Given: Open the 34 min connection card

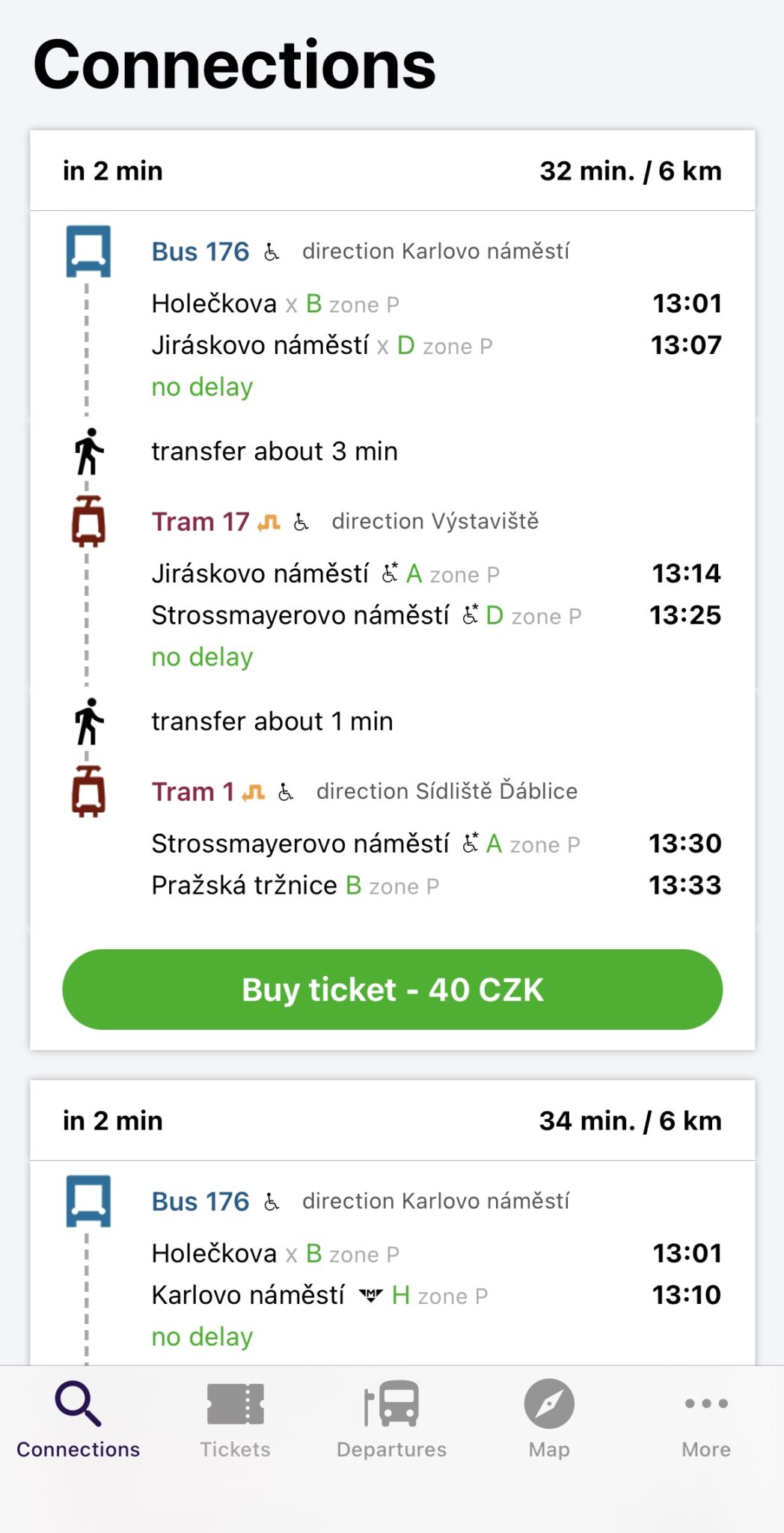Looking at the screenshot, I should 392,1121.
